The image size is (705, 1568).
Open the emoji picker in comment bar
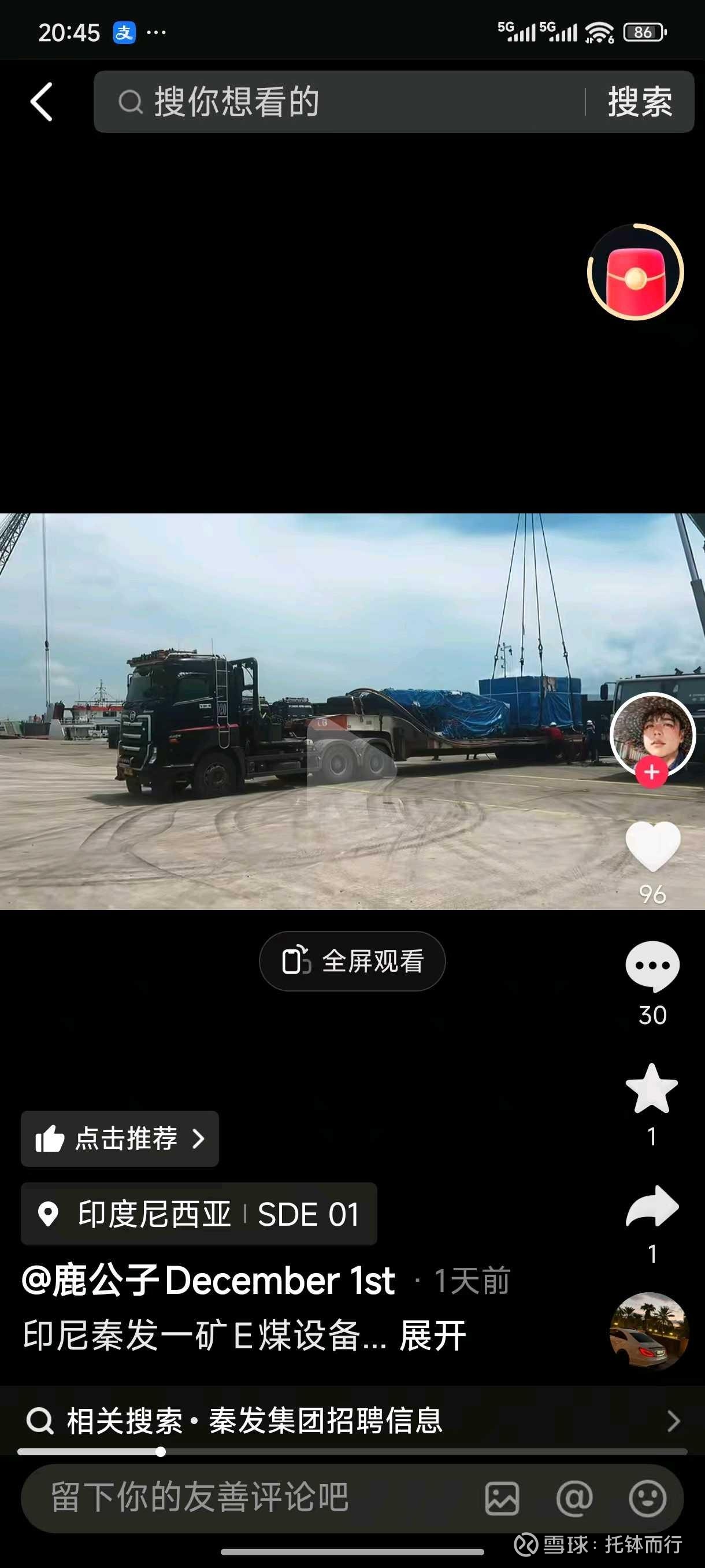pyautogui.click(x=647, y=1498)
